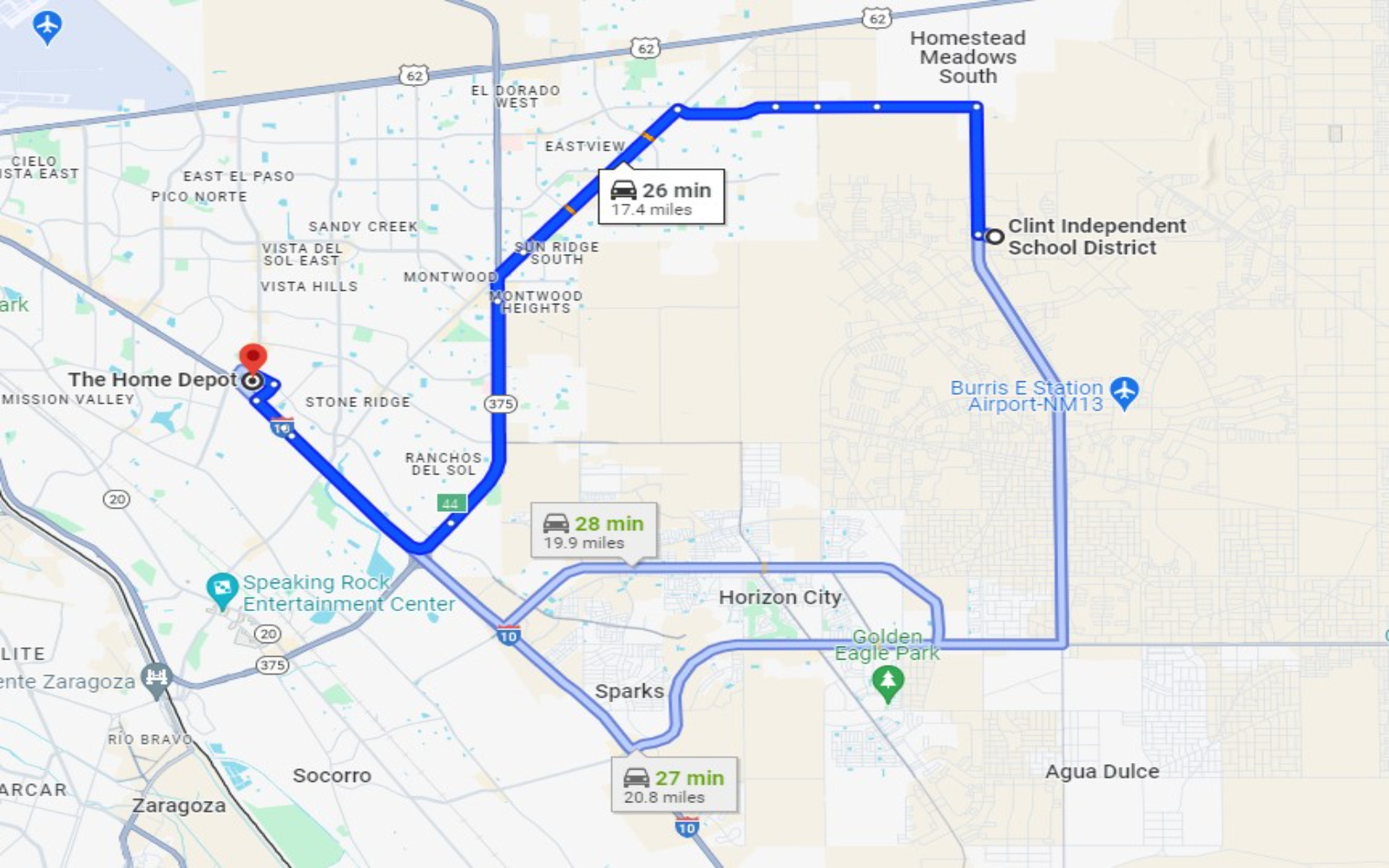Tap The Home Depot destination pin
This screenshot has height=868, width=1389.
click(253, 359)
